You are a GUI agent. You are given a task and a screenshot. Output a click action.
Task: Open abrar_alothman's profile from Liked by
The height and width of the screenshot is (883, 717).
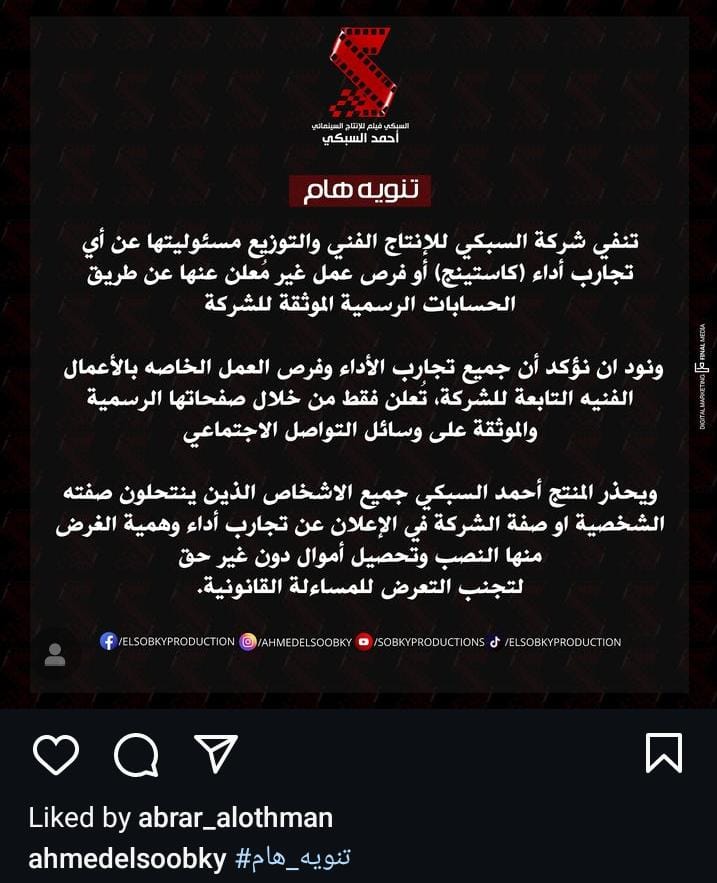[x=234, y=818]
